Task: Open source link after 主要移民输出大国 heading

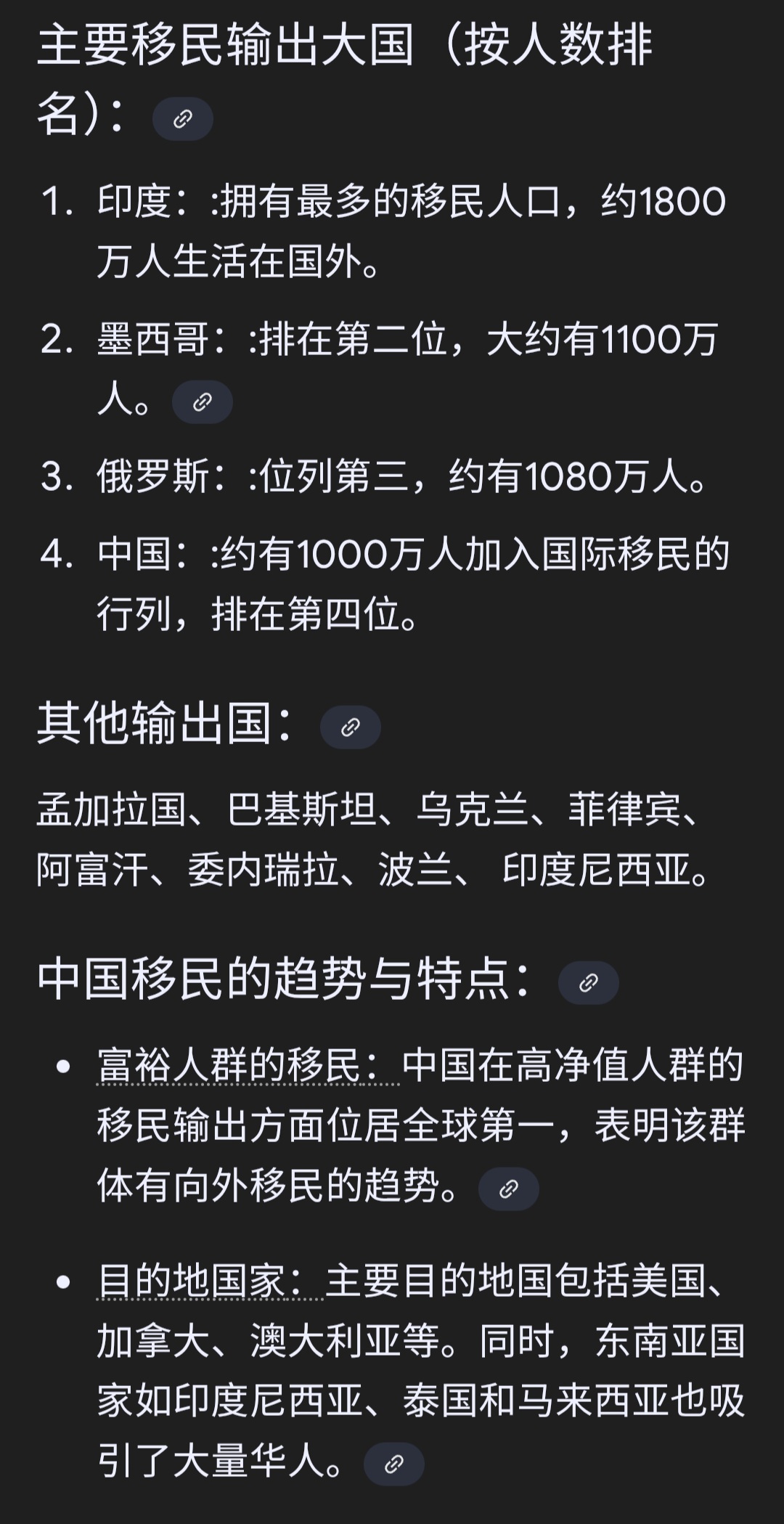Action: (x=182, y=119)
